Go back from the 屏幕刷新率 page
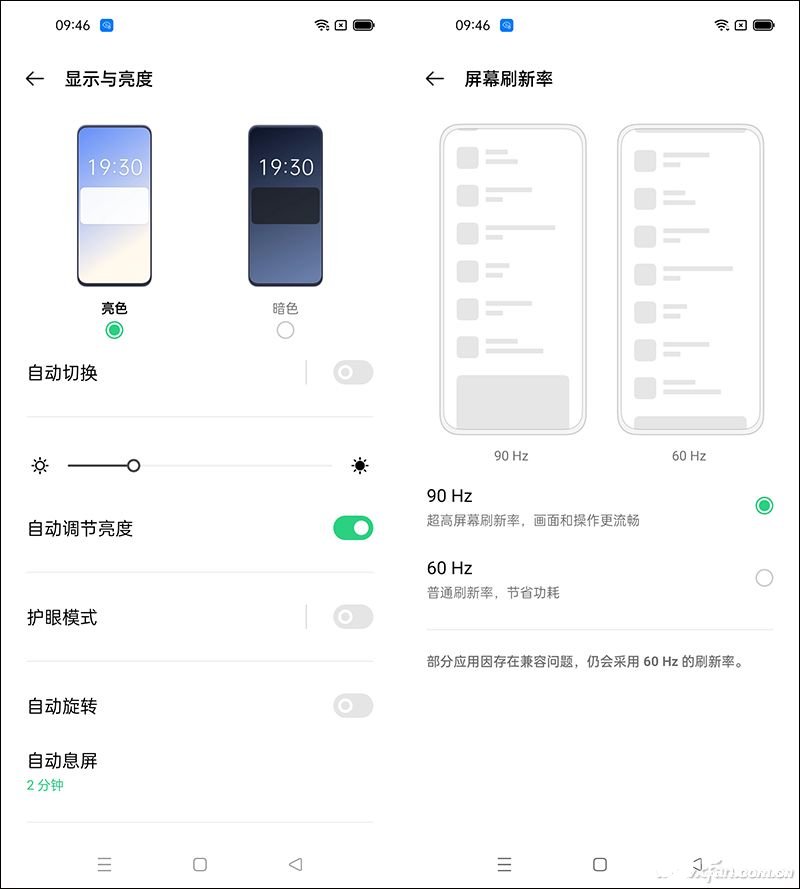Viewport: 800px width, 889px height. coord(435,79)
